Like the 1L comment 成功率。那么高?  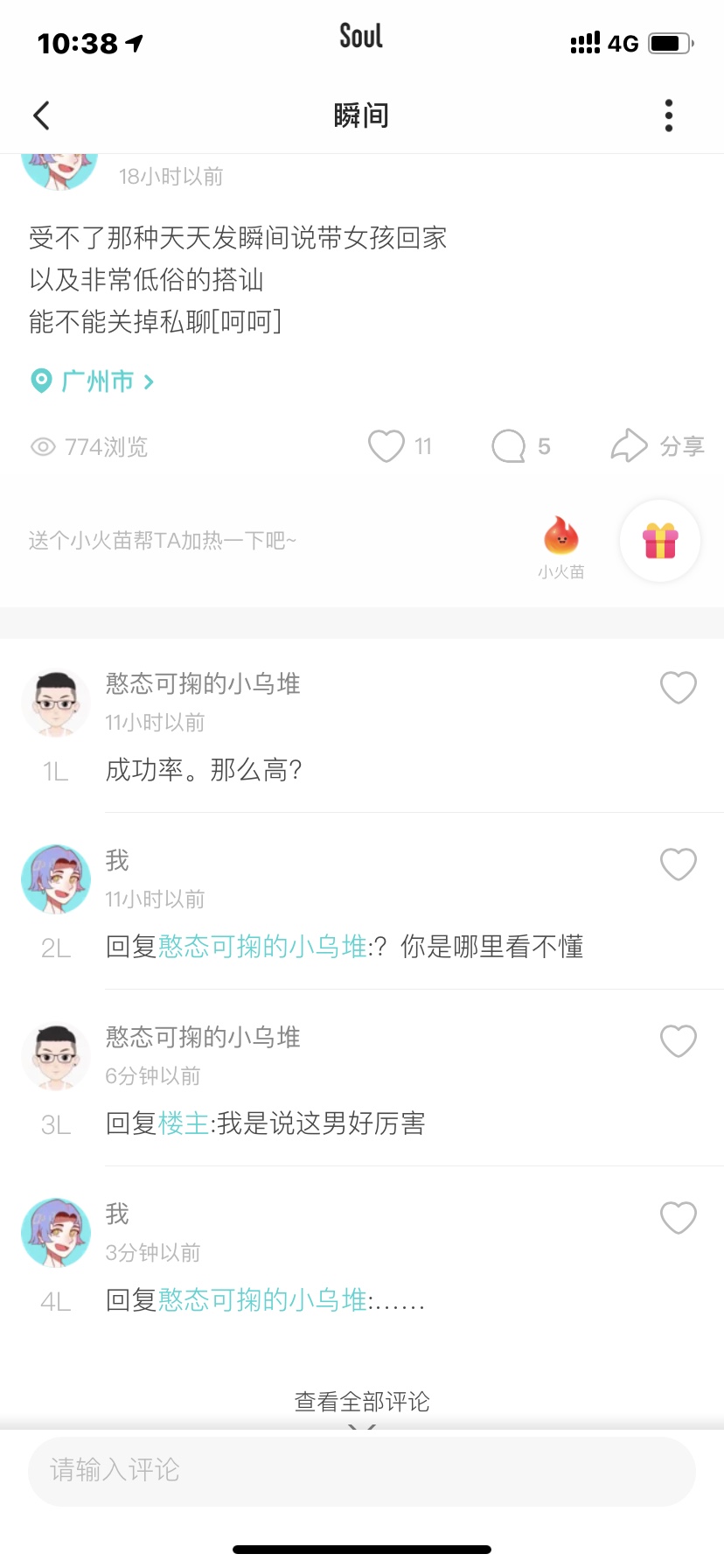coord(678,688)
